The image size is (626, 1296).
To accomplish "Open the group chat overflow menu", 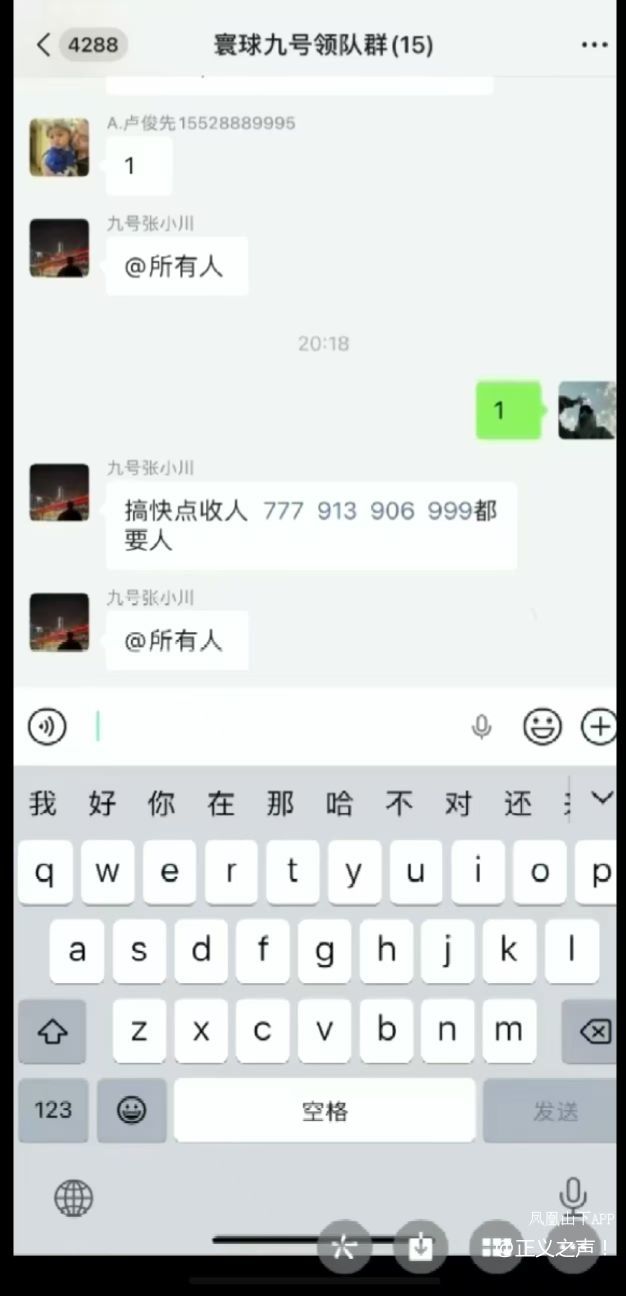I will click(x=594, y=45).
